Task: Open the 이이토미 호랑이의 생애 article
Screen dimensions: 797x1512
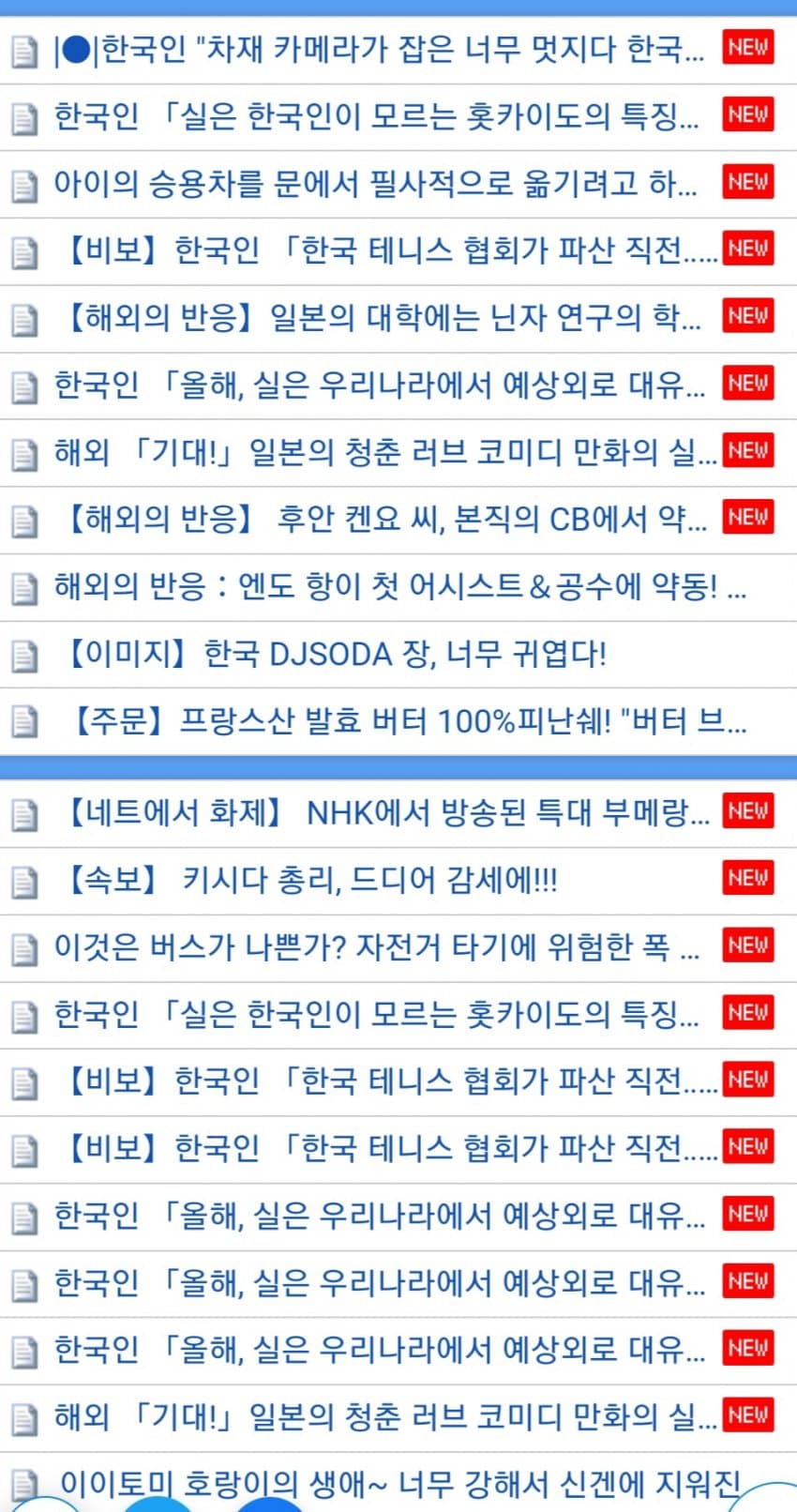Action: 400,1483
